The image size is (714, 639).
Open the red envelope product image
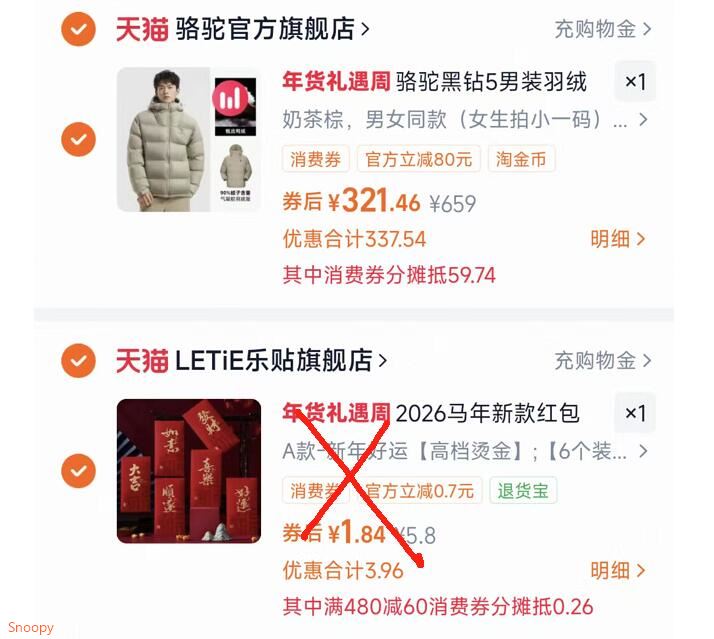click(189, 471)
